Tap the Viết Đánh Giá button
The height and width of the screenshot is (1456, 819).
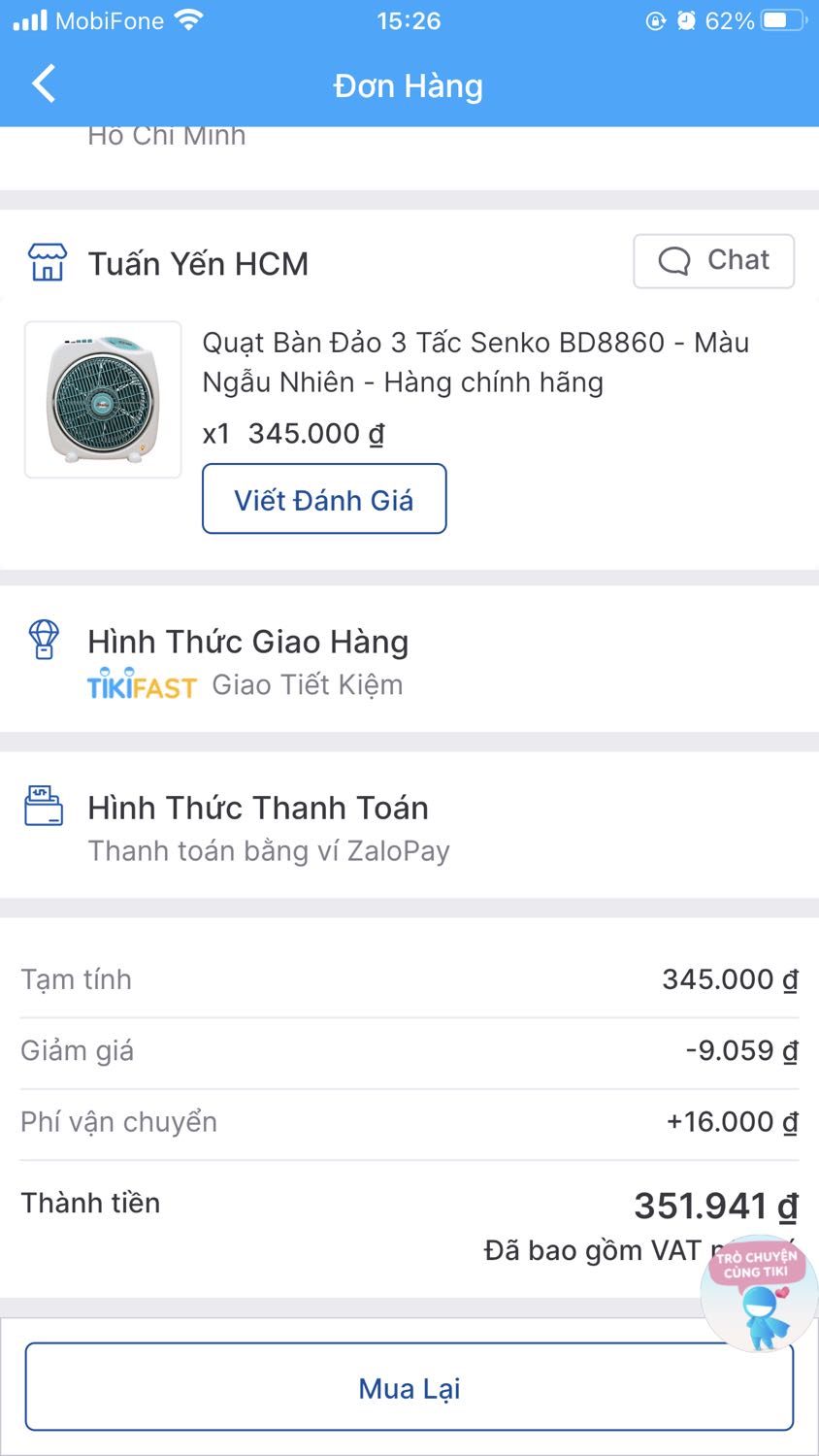click(324, 498)
